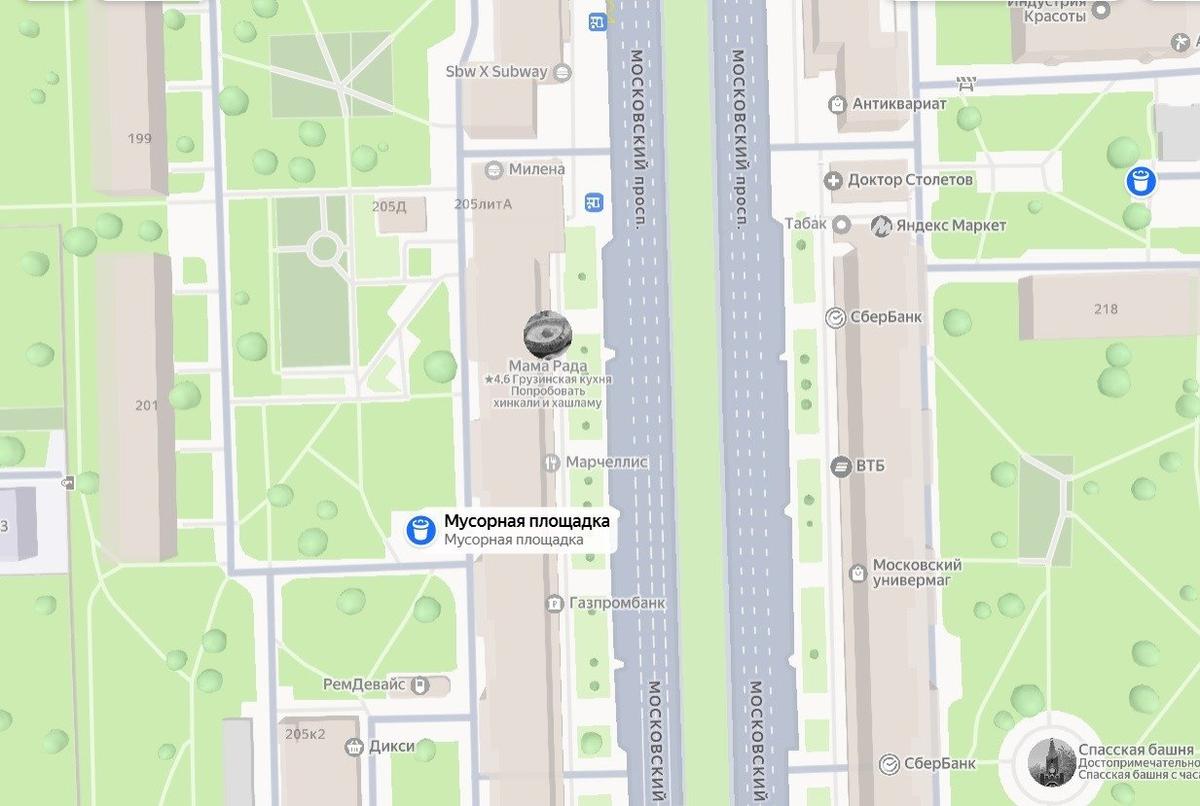This screenshot has height=806, width=1200.
Task: Select the Sbw X Subway marker
Action: (x=563, y=72)
